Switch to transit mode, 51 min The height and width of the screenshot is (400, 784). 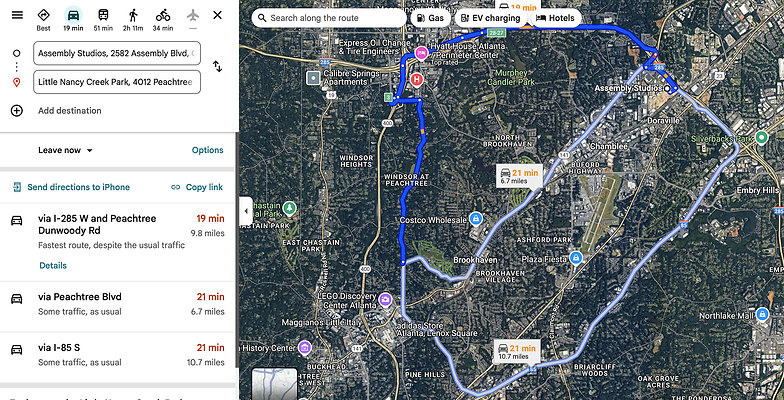[103, 20]
